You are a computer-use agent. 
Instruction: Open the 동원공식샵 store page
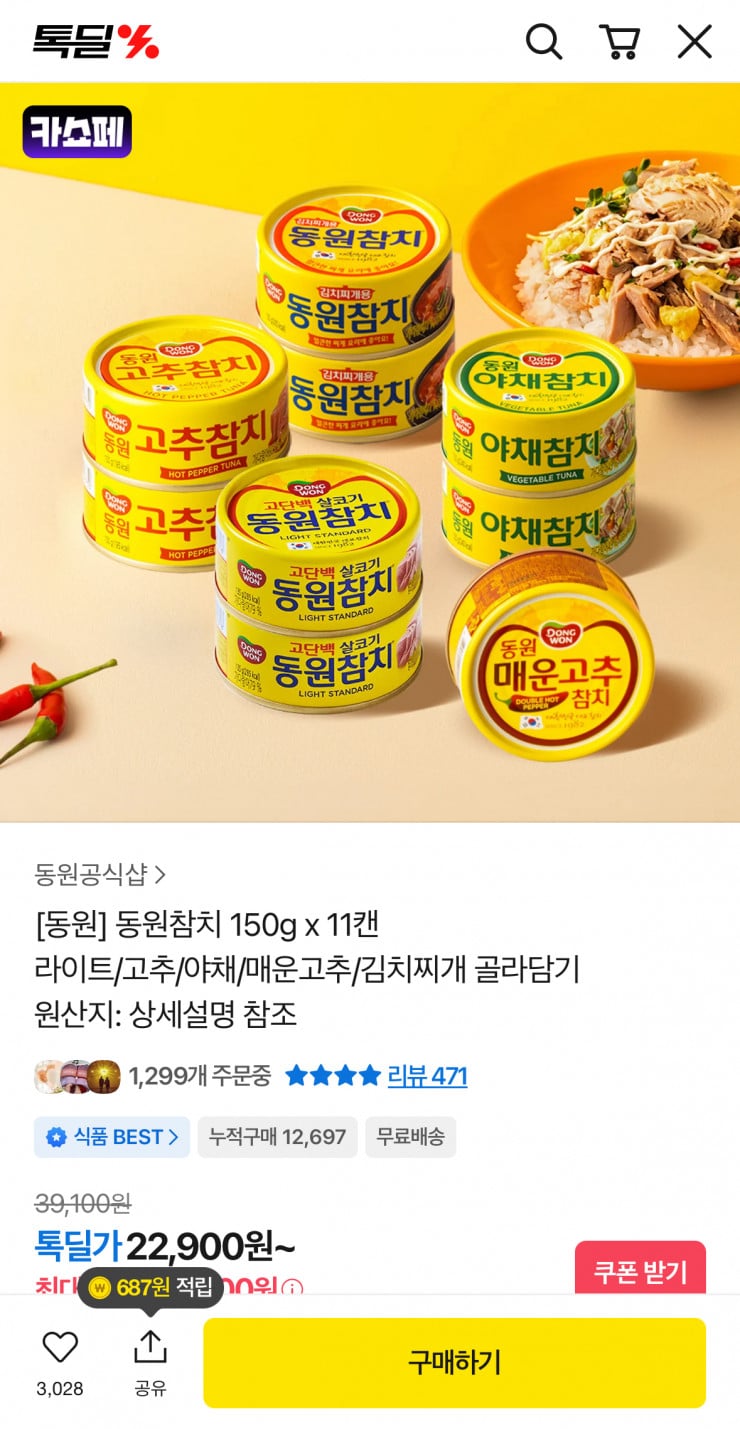(x=100, y=875)
